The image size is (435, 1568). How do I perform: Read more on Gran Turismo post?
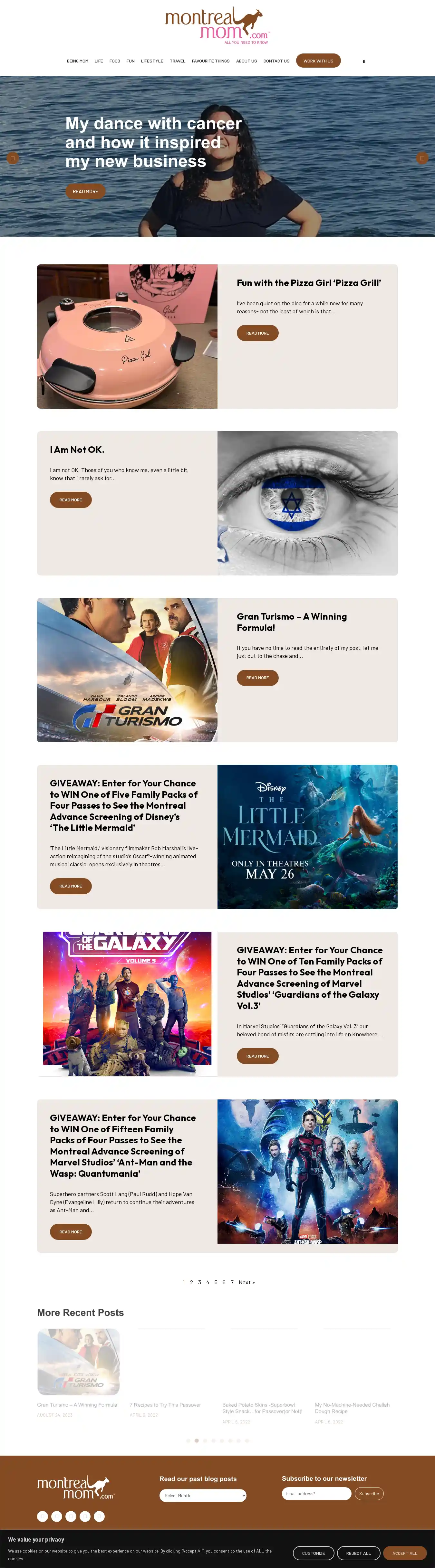(257, 678)
